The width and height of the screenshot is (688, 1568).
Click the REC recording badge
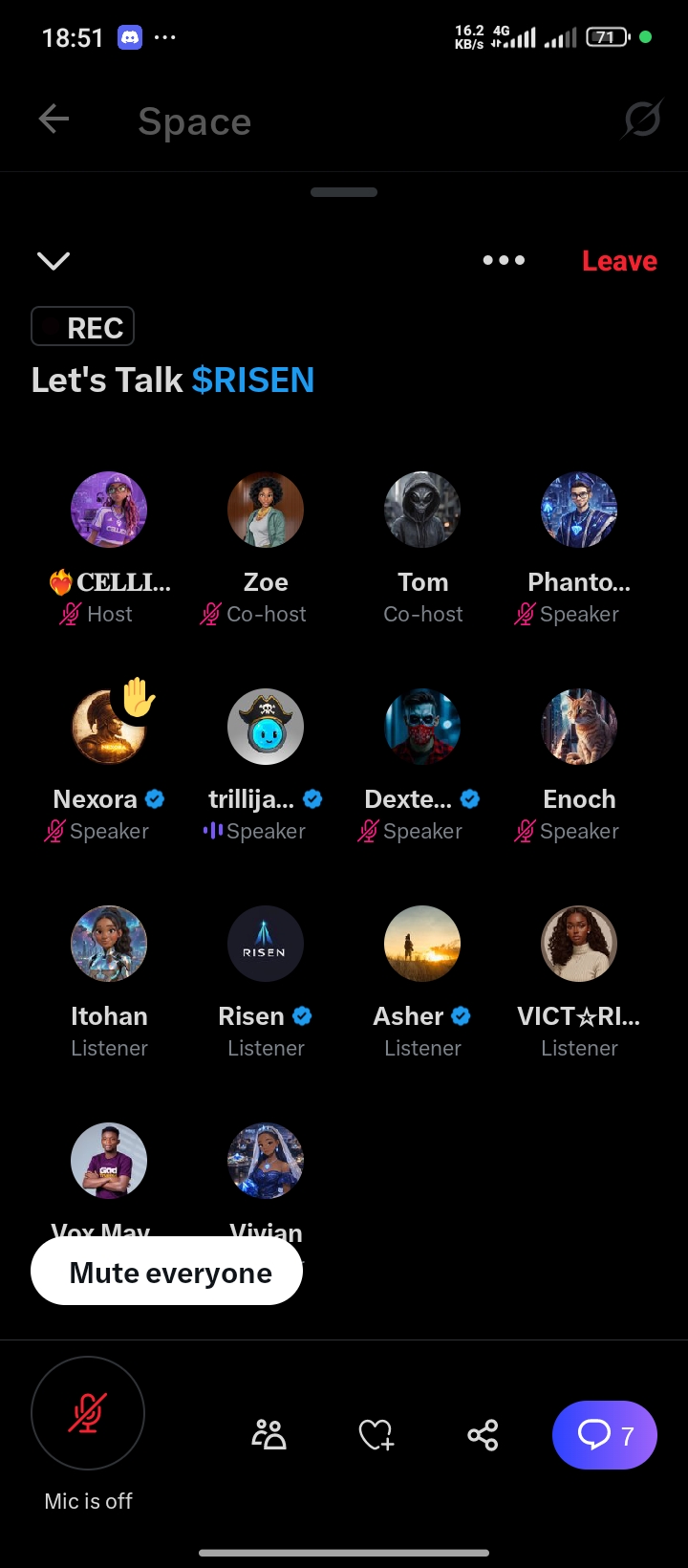pos(82,326)
